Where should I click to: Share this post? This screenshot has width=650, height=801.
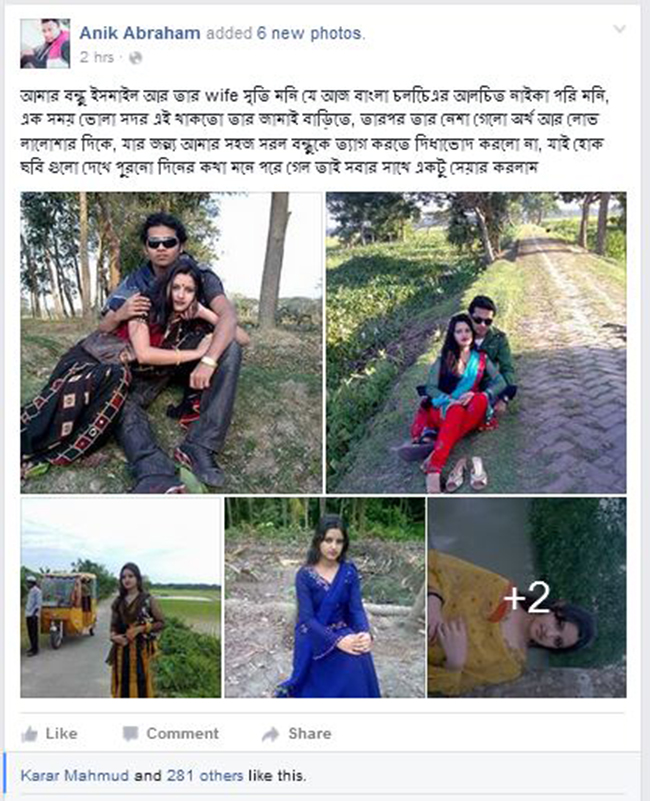297,734
